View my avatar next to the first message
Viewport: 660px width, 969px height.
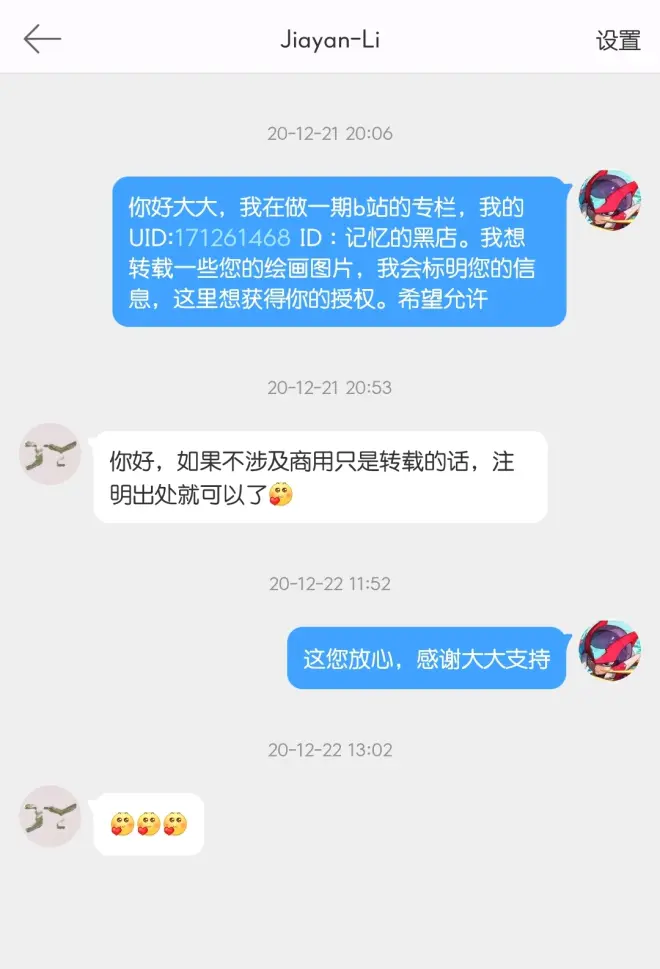pyautogui.click(x=609, y=201)
